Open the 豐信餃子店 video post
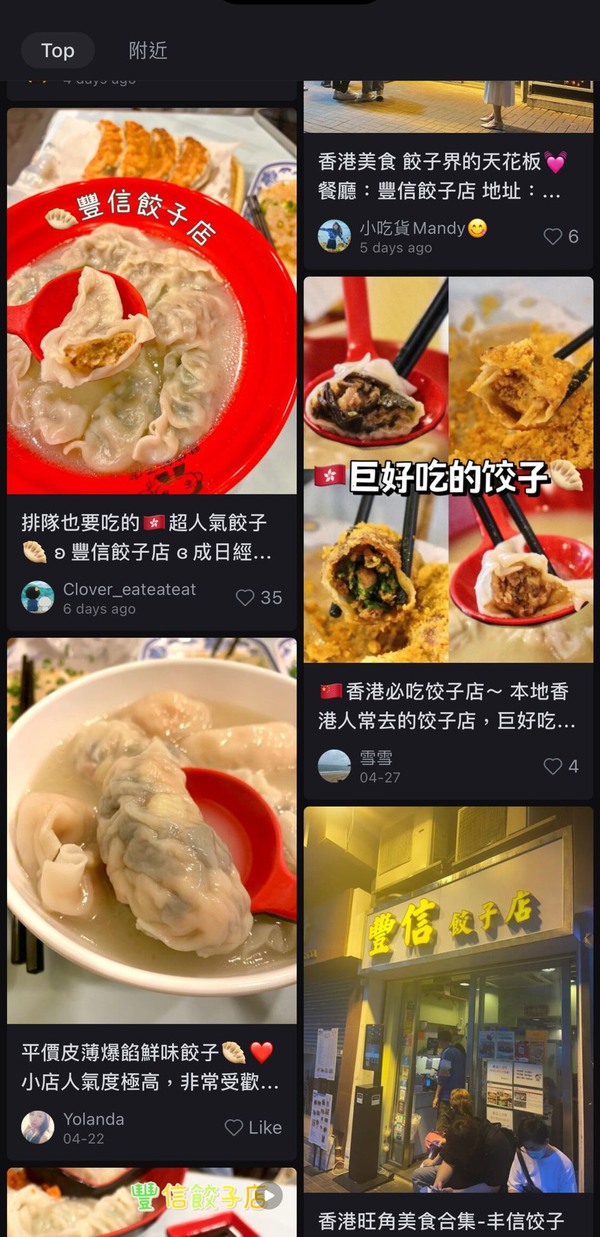This screenshot has height=1237, width=600. 152,1205
